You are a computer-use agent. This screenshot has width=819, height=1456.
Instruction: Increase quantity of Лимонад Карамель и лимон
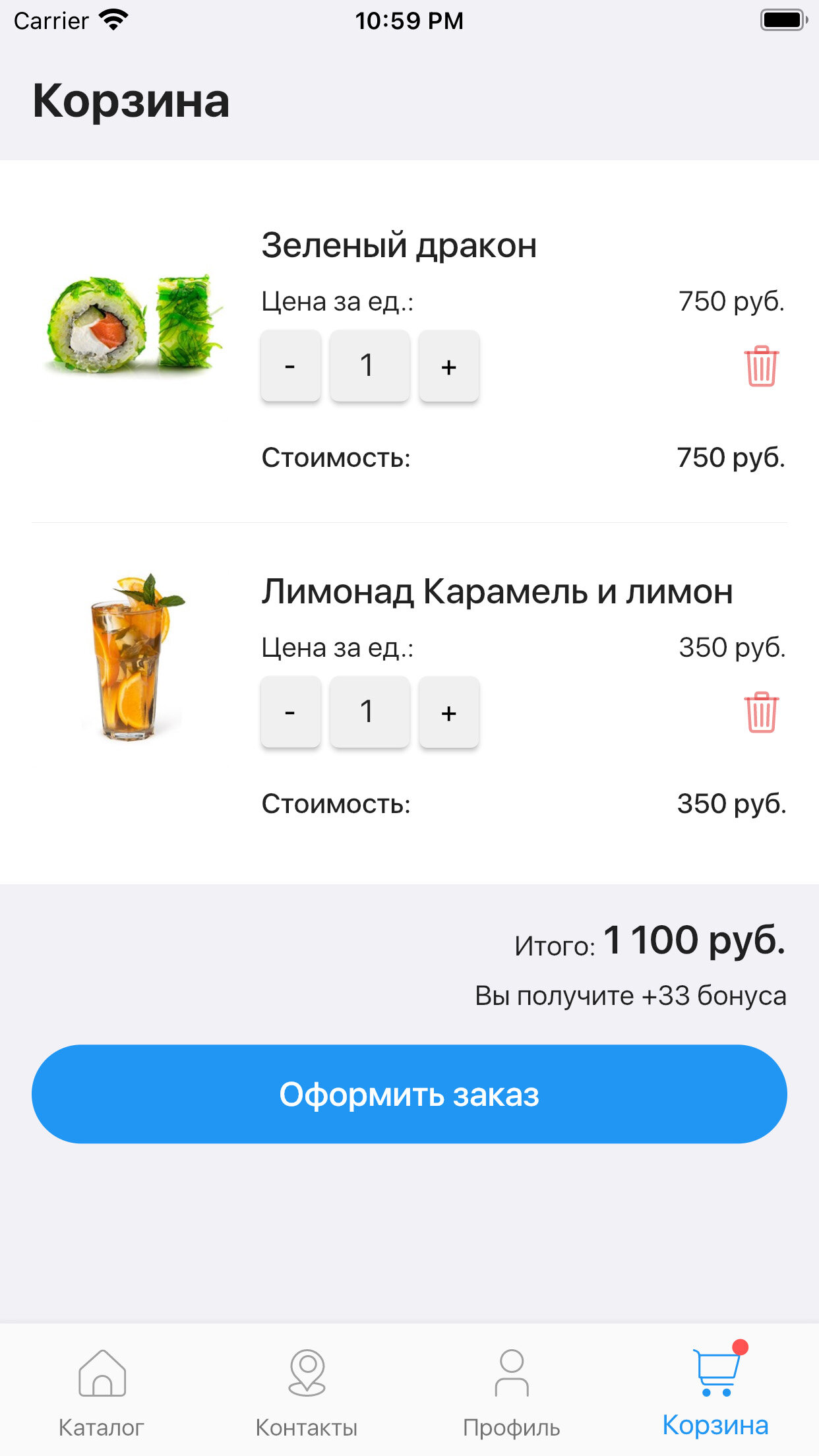tap(448, 712)
